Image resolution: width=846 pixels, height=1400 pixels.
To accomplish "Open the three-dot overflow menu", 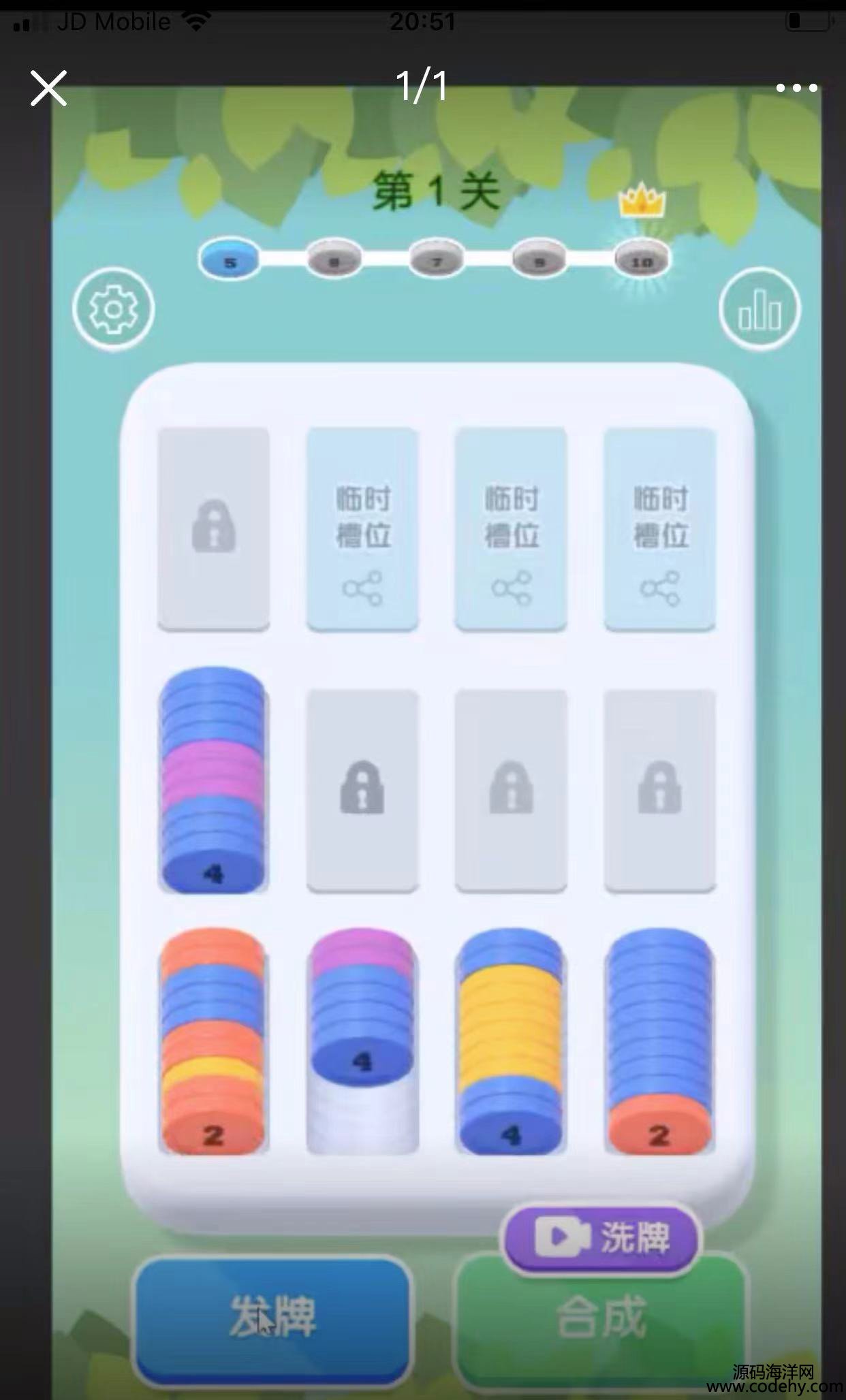I will tap(796, 88).
